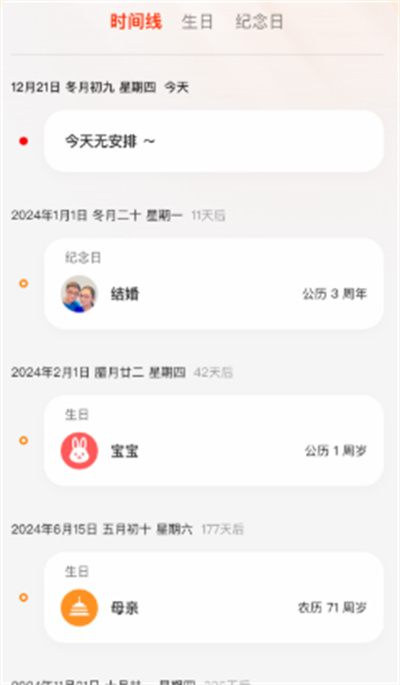Open the 宝宝 birthday card
Screen dimensions: 400x685
point(214,440)
